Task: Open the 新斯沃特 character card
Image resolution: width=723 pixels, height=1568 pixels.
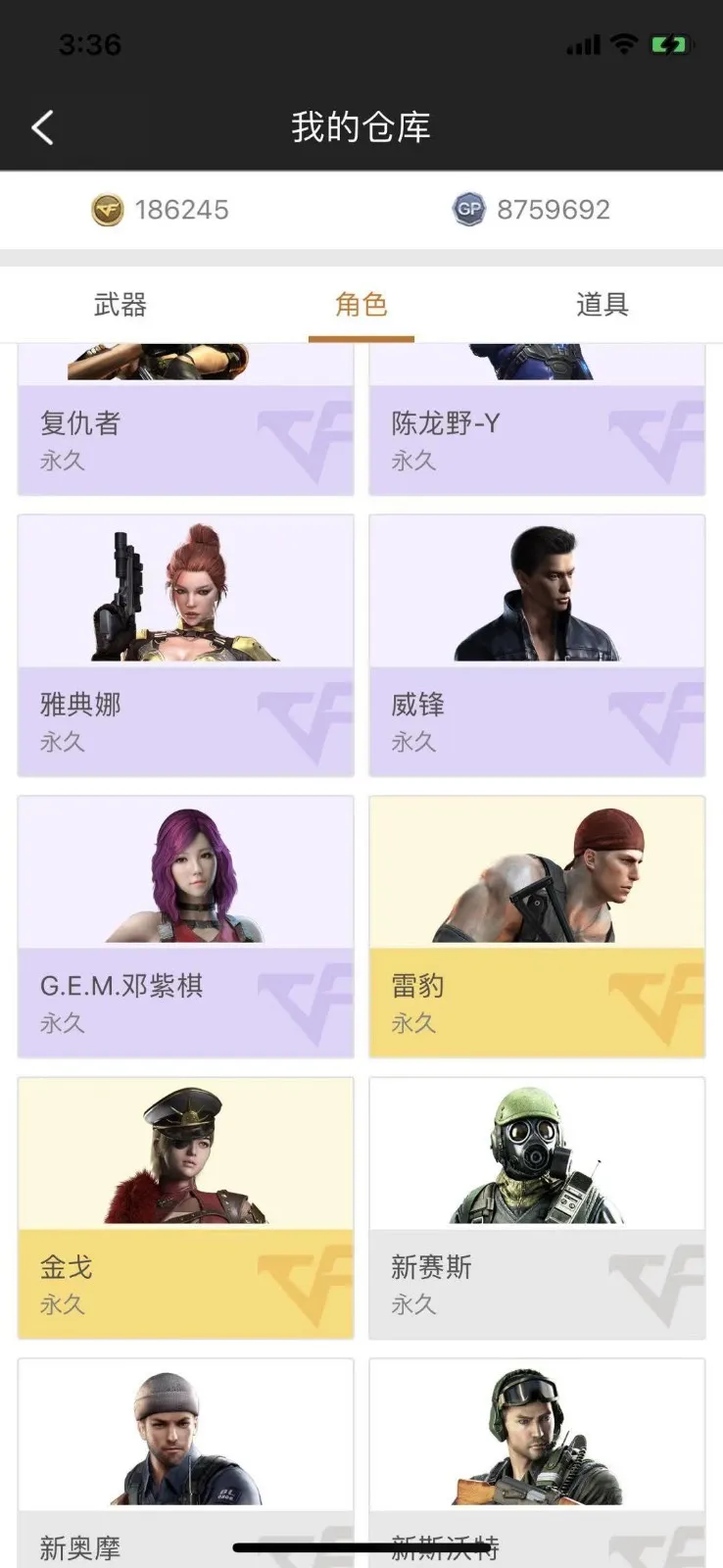Action: 537,1450
